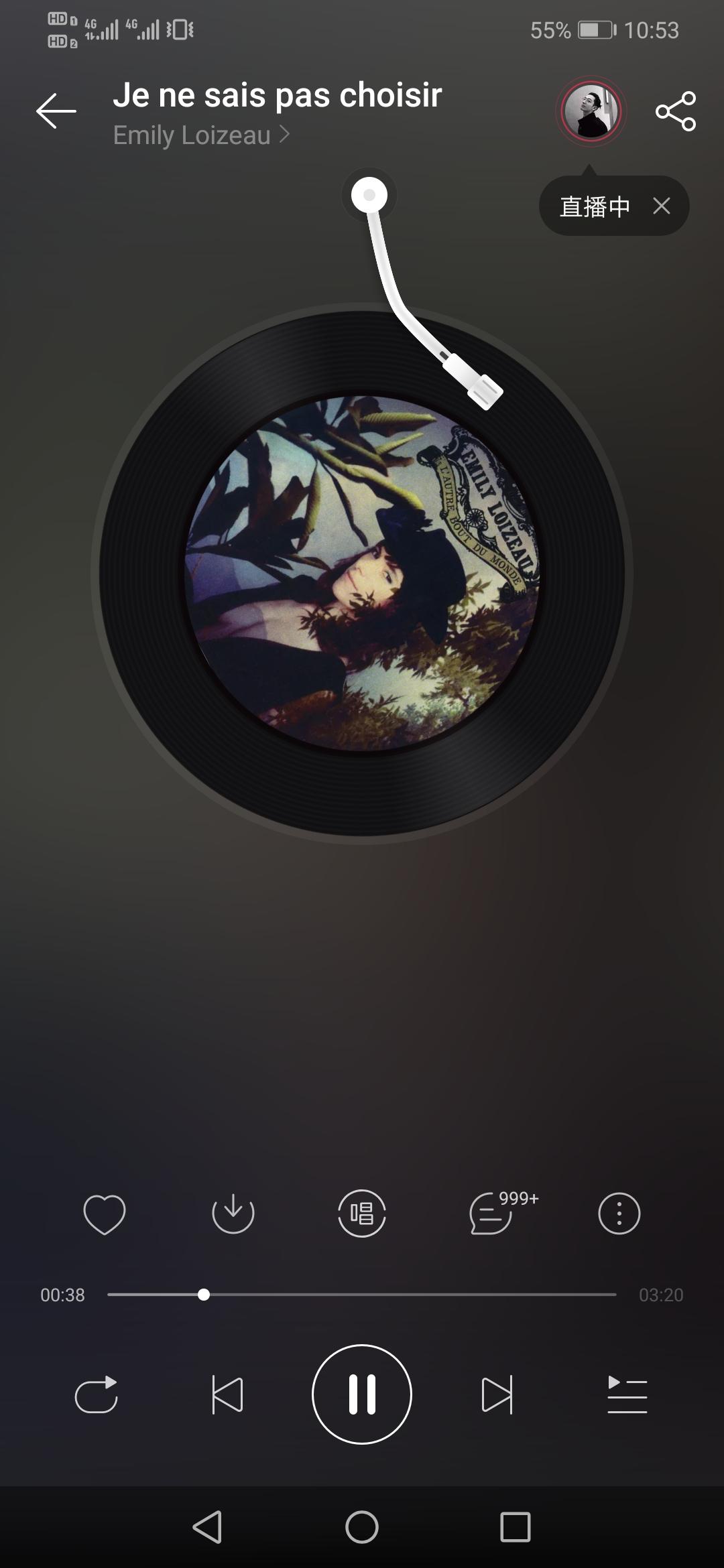Dismiss the 直播中 tooltip
Viewport: 724px width, 1568px height.
[x=662, y=206]
